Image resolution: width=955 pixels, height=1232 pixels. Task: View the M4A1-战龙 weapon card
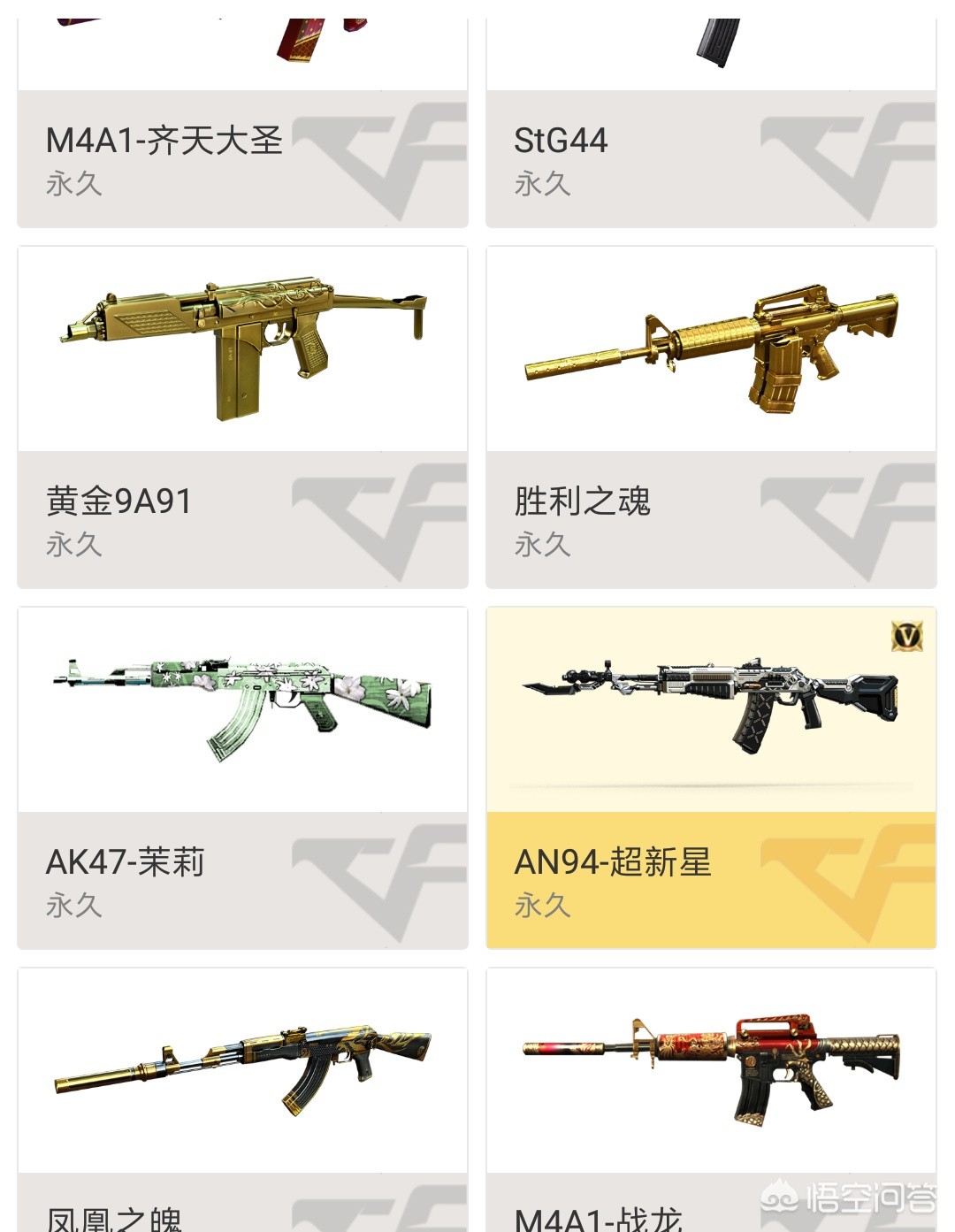[711, 1097]
